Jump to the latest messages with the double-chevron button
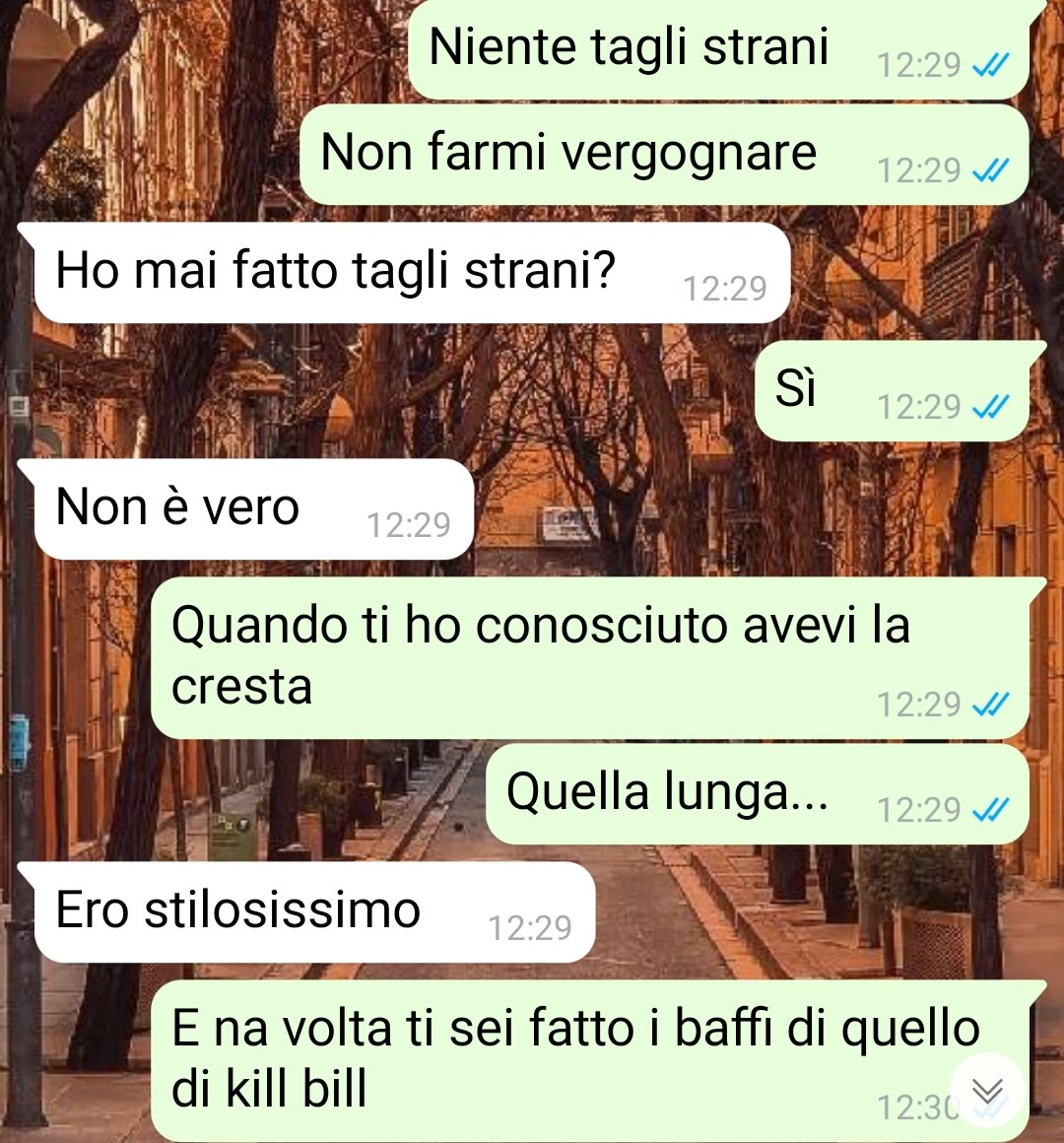Viewport: 1064px width, 1143px height. pos(987,1090)
